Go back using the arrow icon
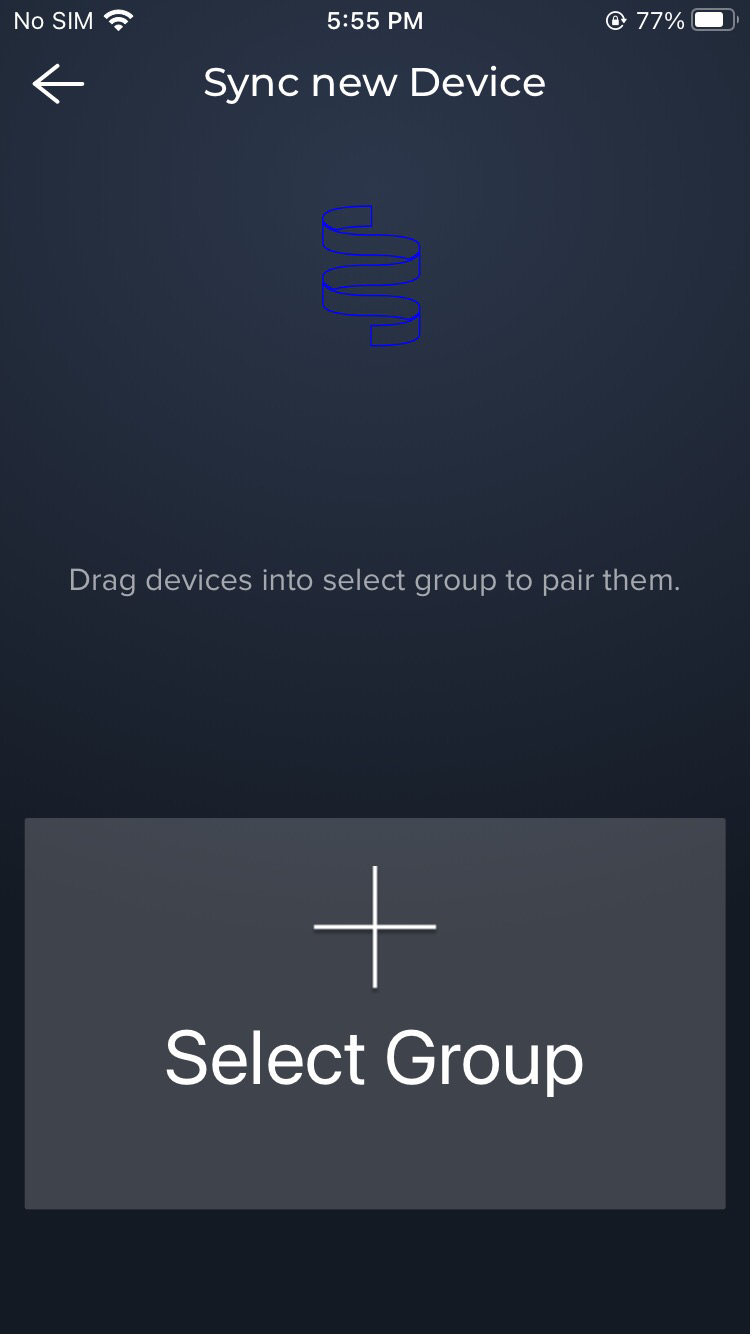Screen dimensions: 750x1334 point(58,84)
